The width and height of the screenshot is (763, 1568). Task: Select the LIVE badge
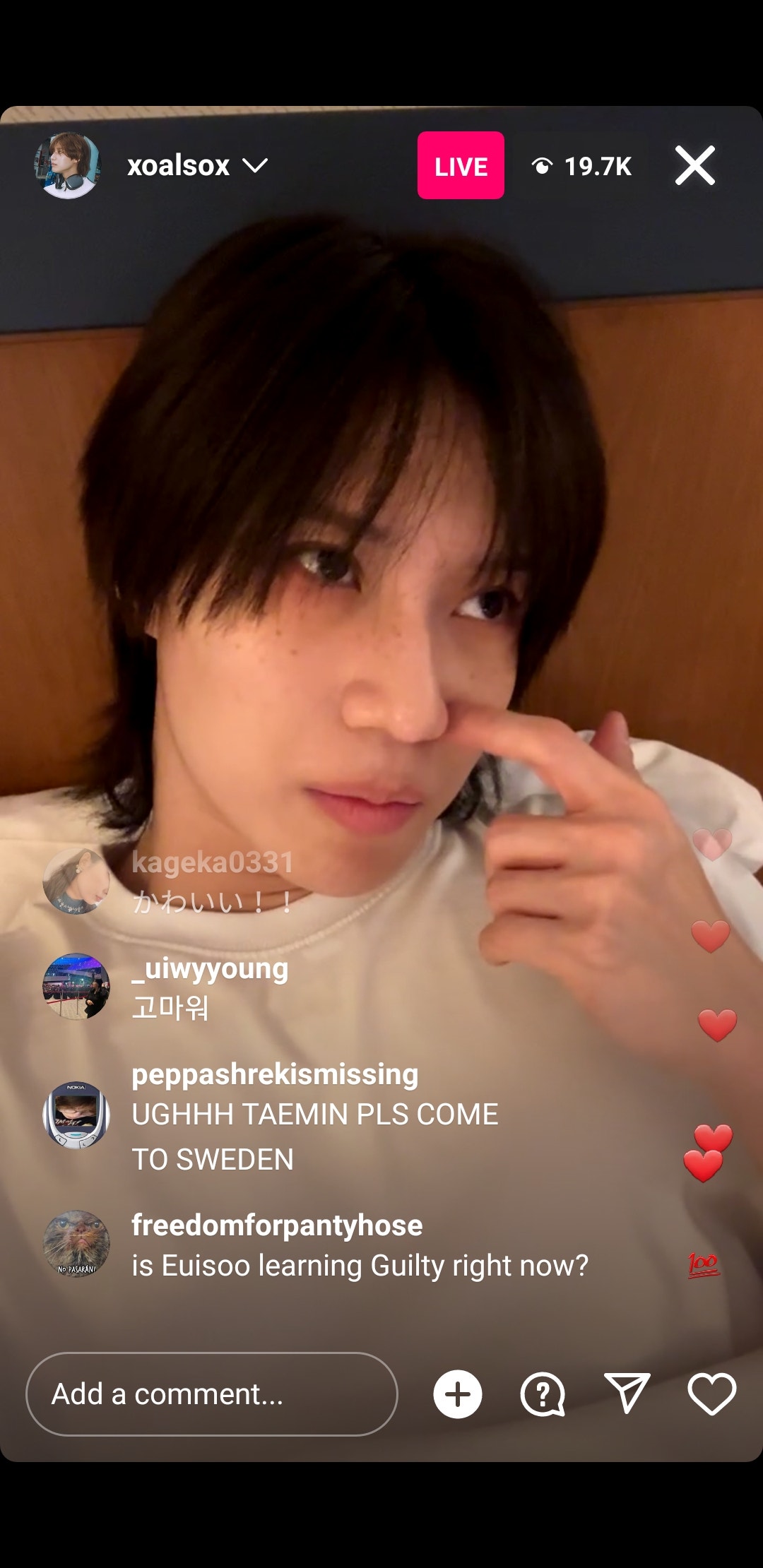tap(460, 167)
